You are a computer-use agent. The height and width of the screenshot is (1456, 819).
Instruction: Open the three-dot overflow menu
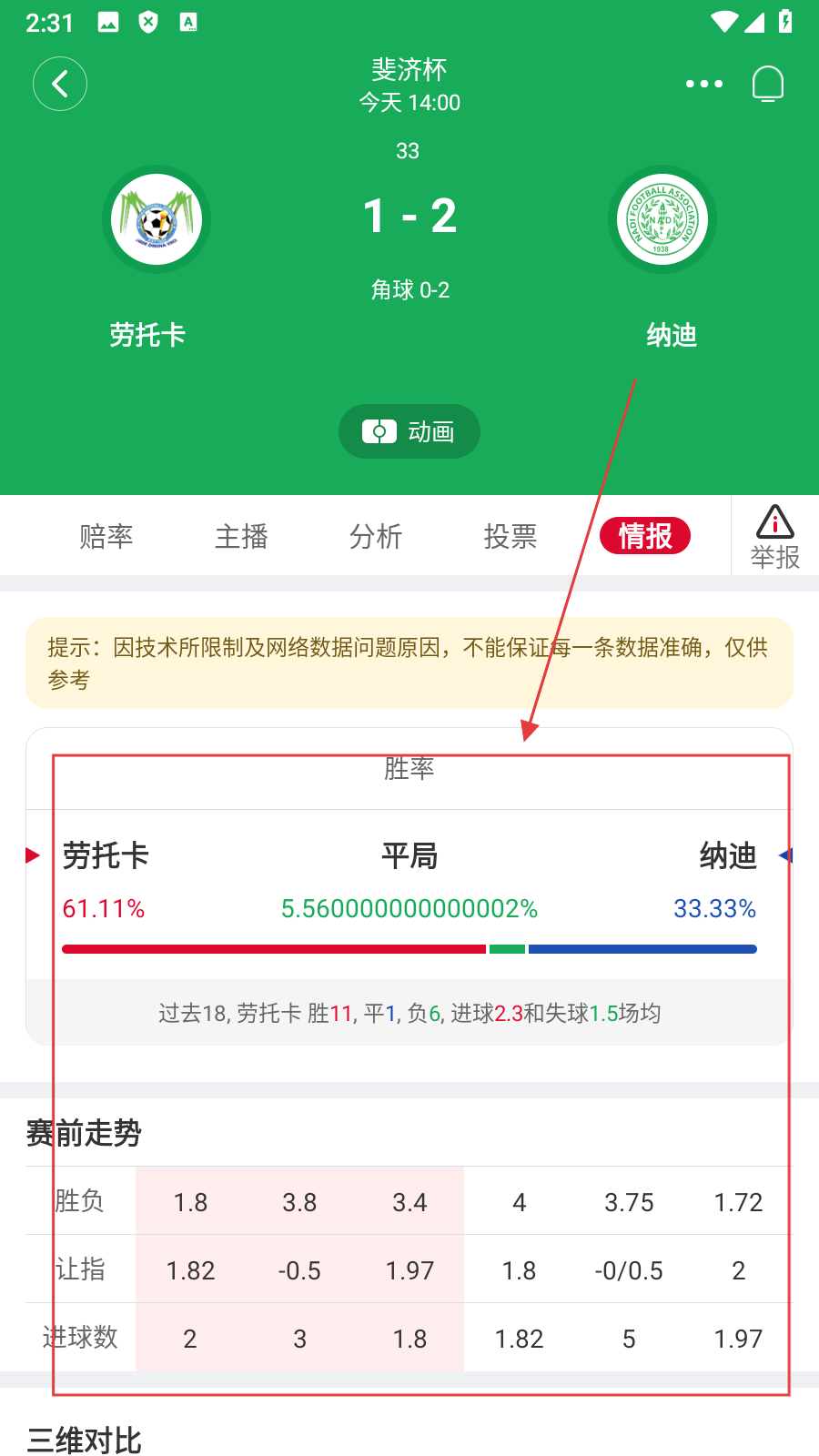pos(703,84)
